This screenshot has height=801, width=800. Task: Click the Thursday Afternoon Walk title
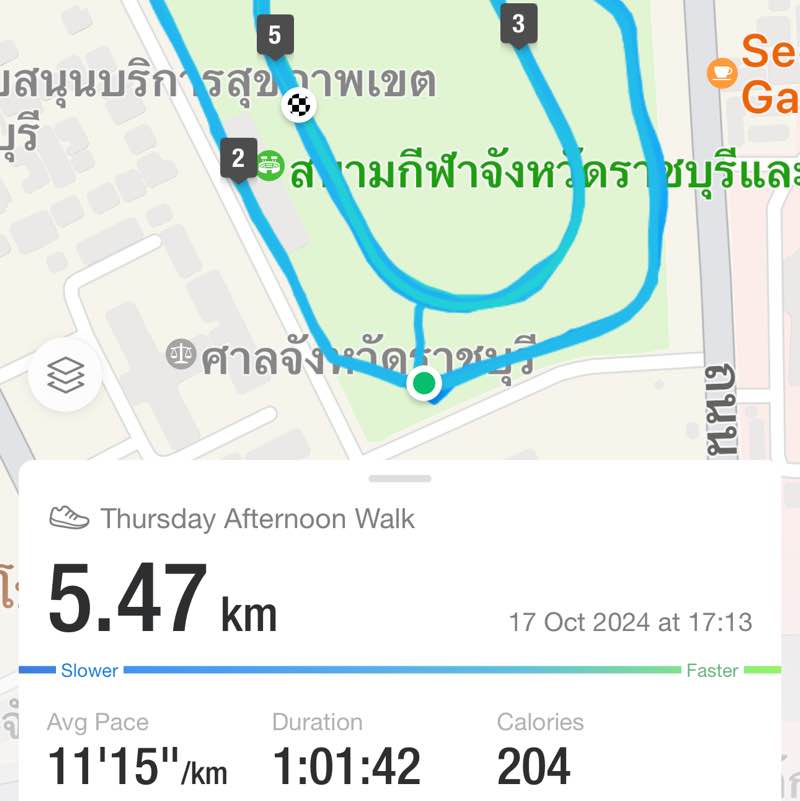(257, 518)
